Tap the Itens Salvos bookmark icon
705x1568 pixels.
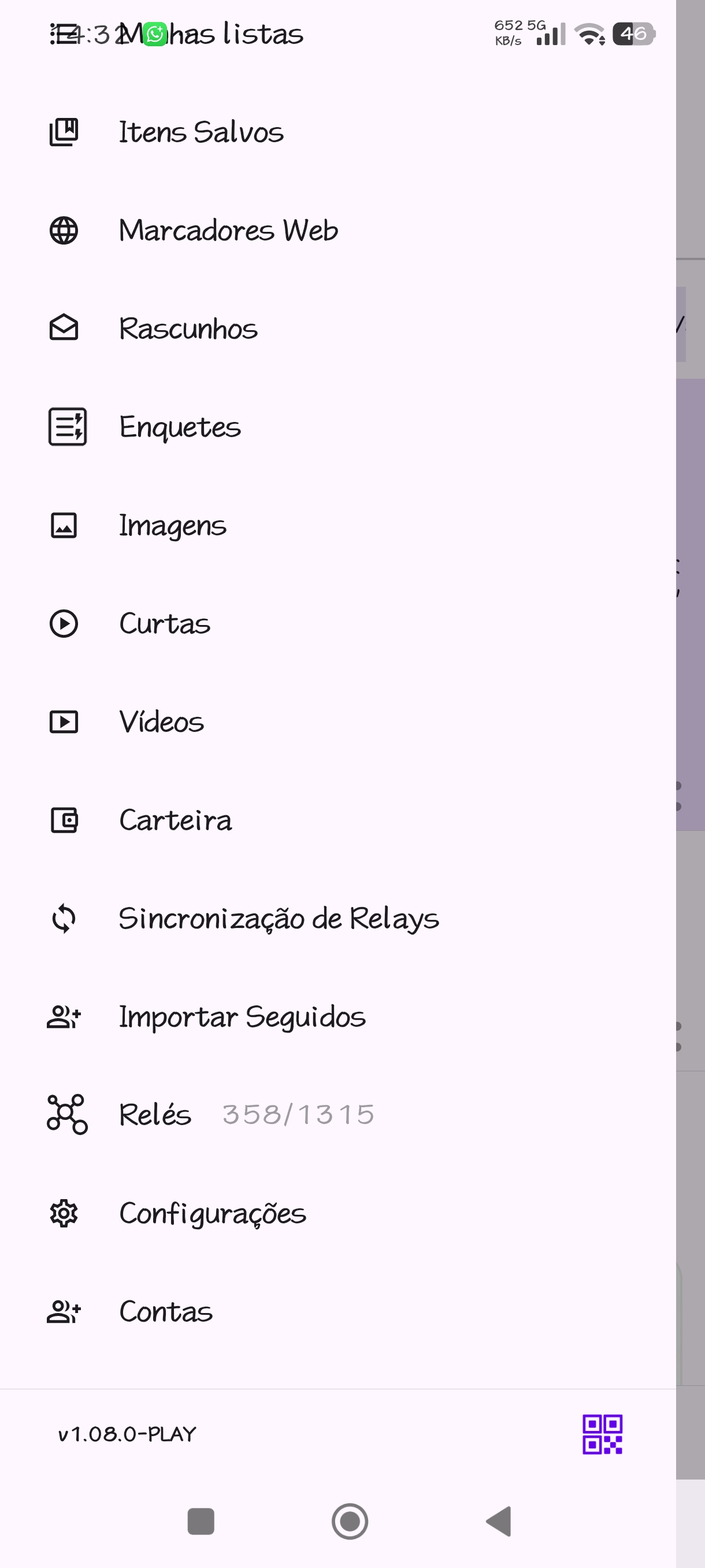[x=64, y=131]
